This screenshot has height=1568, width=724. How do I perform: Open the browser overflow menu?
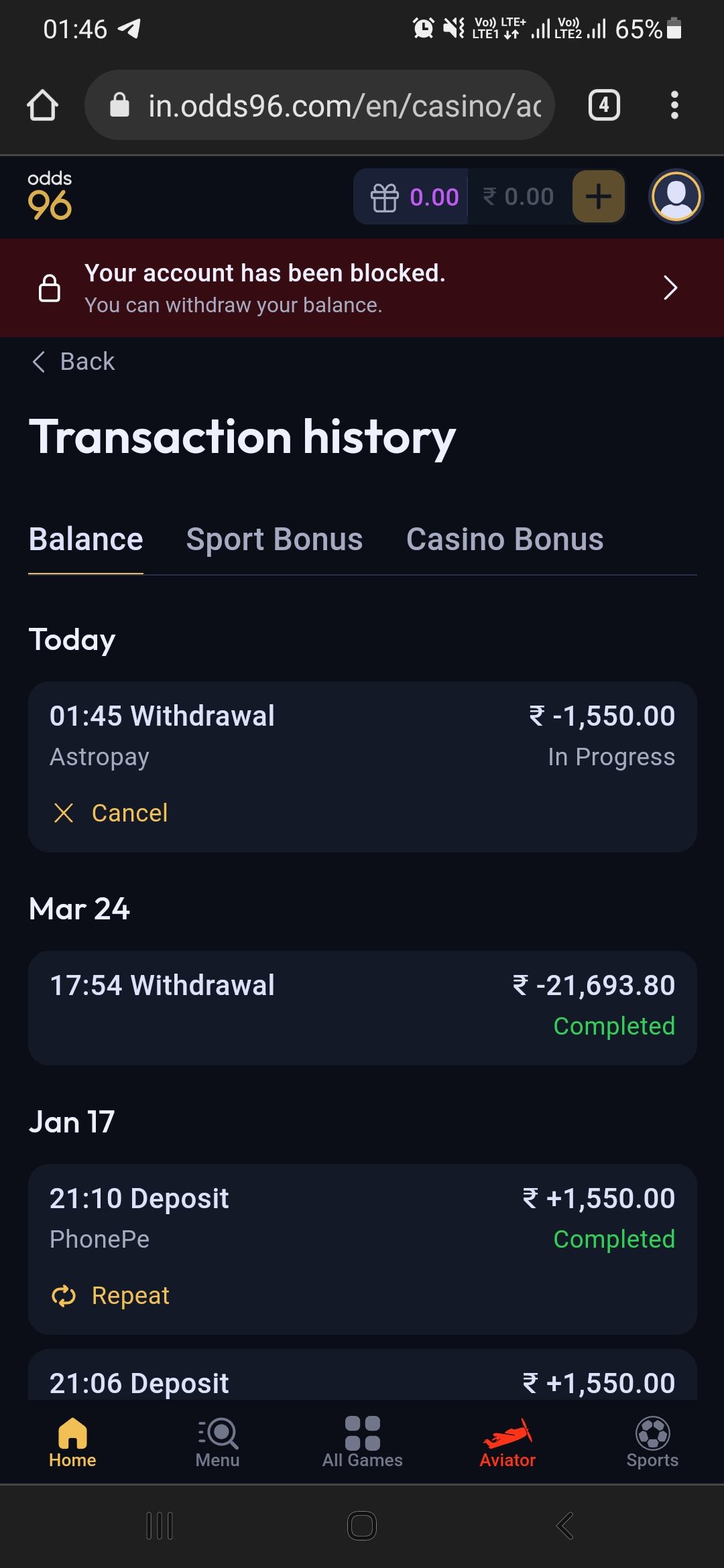pos(674,105)
